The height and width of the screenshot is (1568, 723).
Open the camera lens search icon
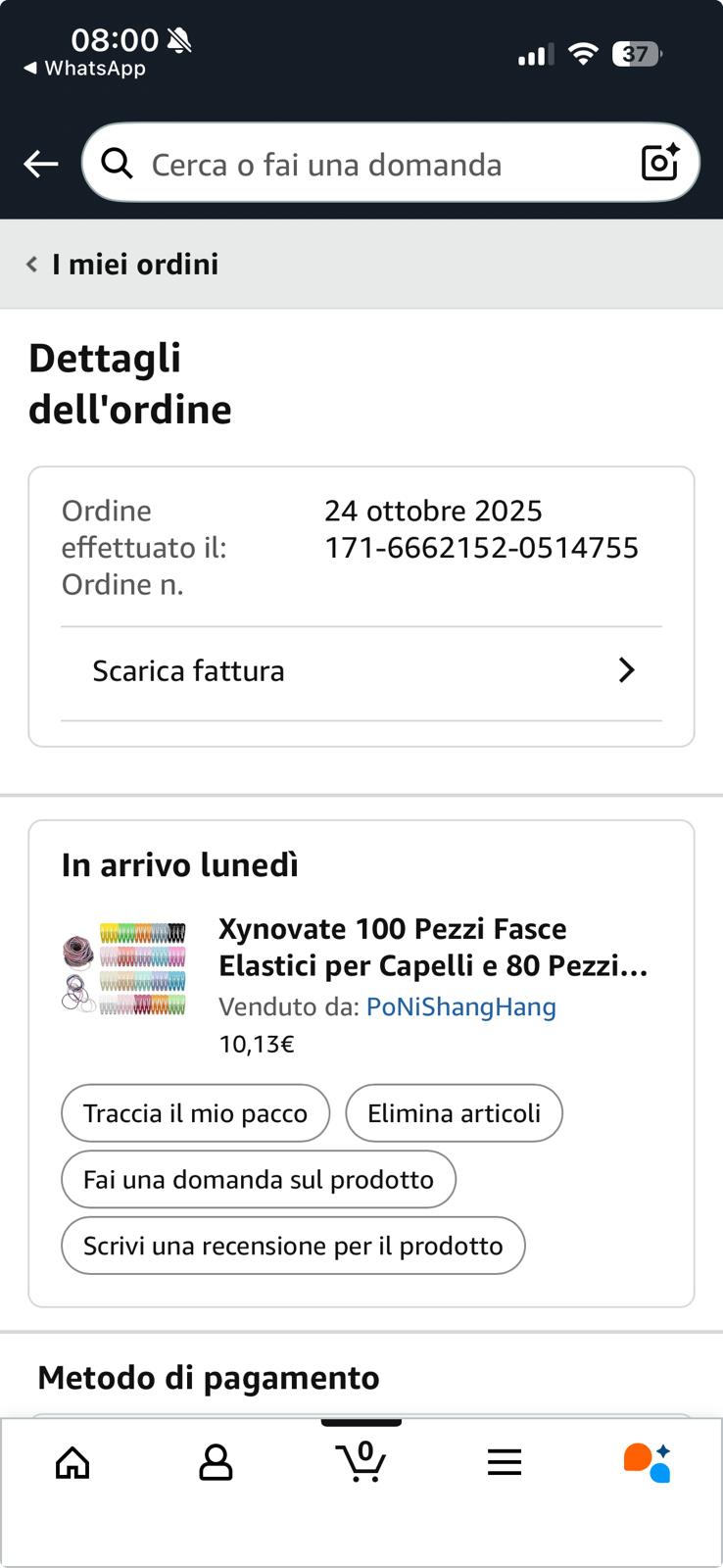tap(659, 163)
